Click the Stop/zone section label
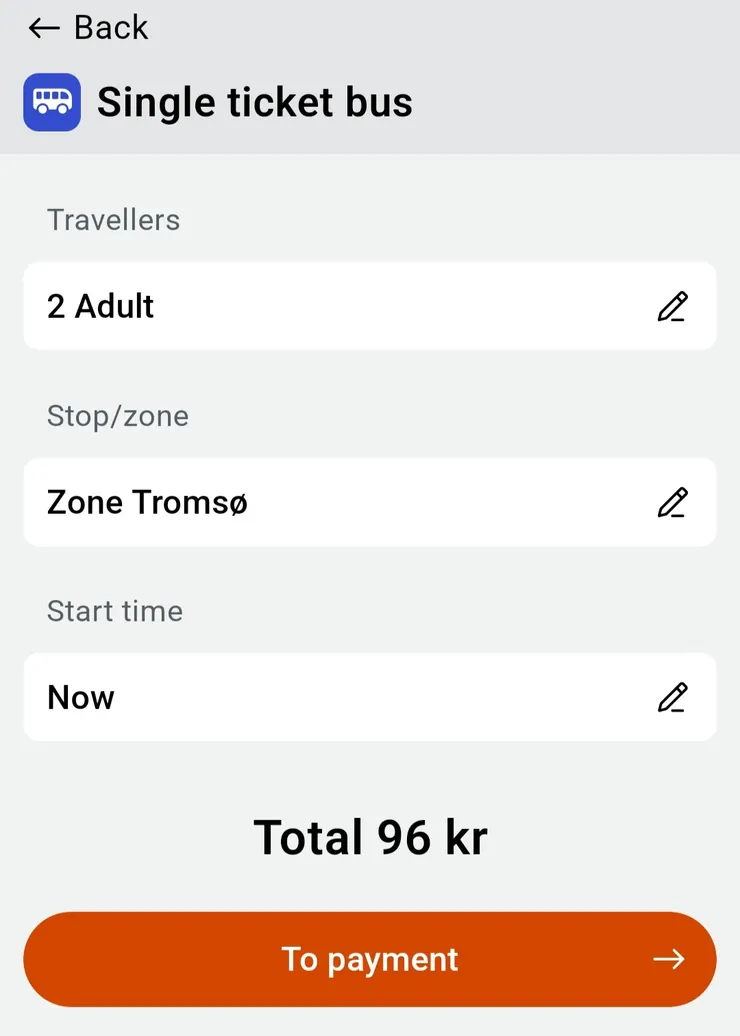 (117, 415)
